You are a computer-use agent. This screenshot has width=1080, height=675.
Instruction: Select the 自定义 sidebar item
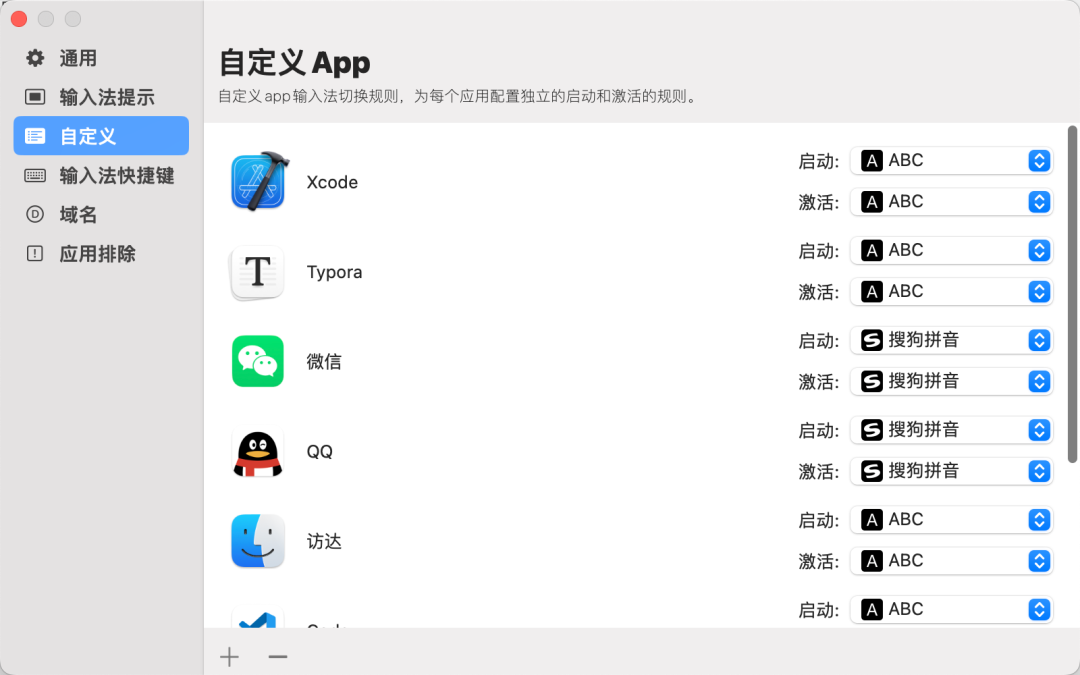[x=100, y=136]
